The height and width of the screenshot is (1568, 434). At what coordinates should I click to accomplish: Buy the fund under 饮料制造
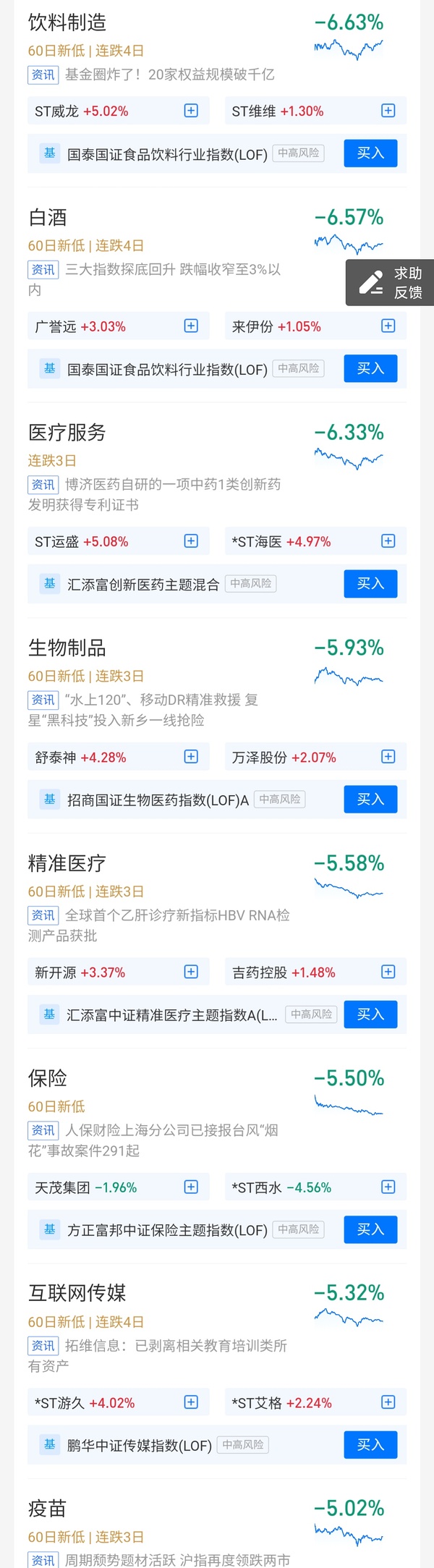pyautogui.click(x=370, y=153)
